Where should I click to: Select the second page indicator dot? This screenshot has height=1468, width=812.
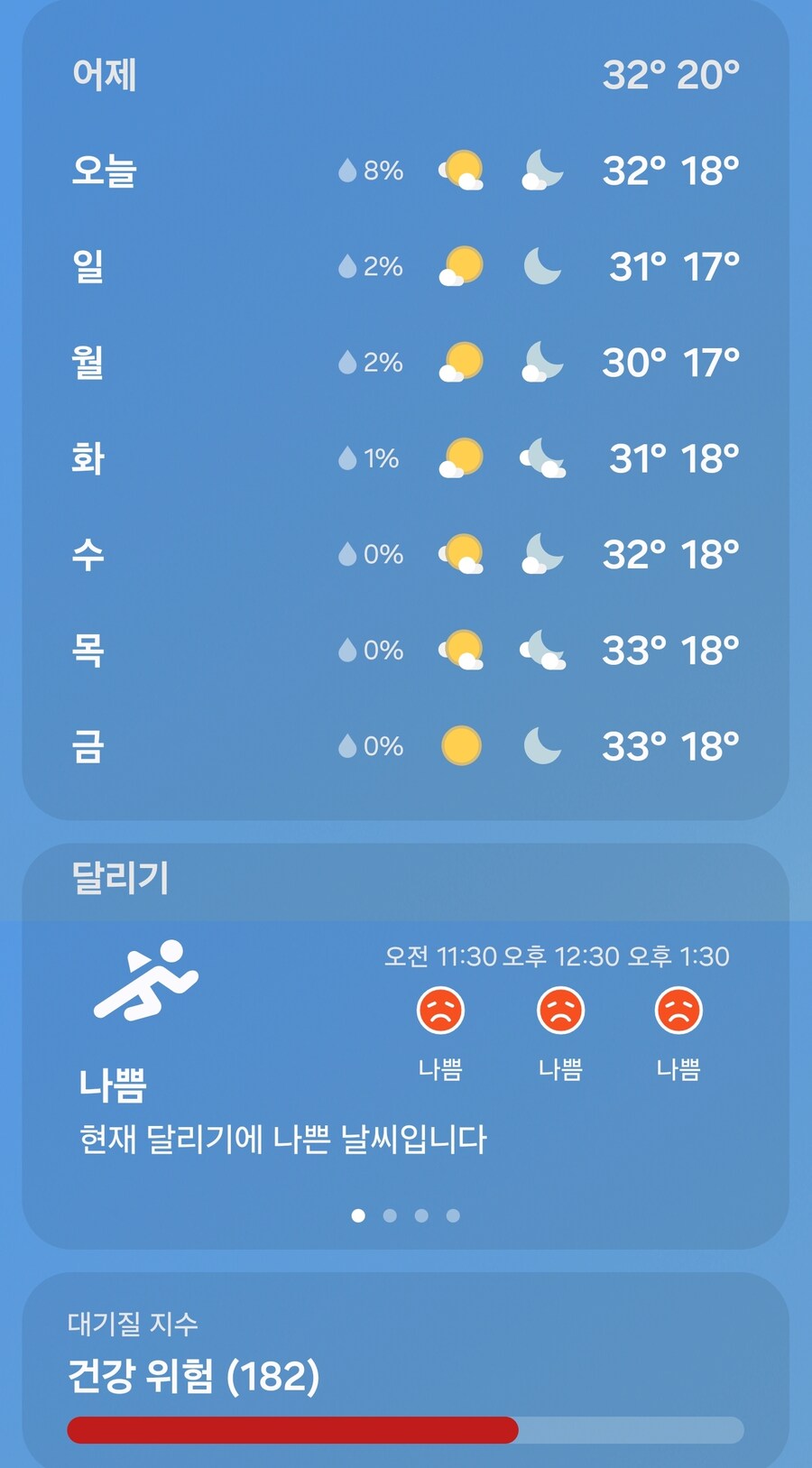click(390, 1215)
